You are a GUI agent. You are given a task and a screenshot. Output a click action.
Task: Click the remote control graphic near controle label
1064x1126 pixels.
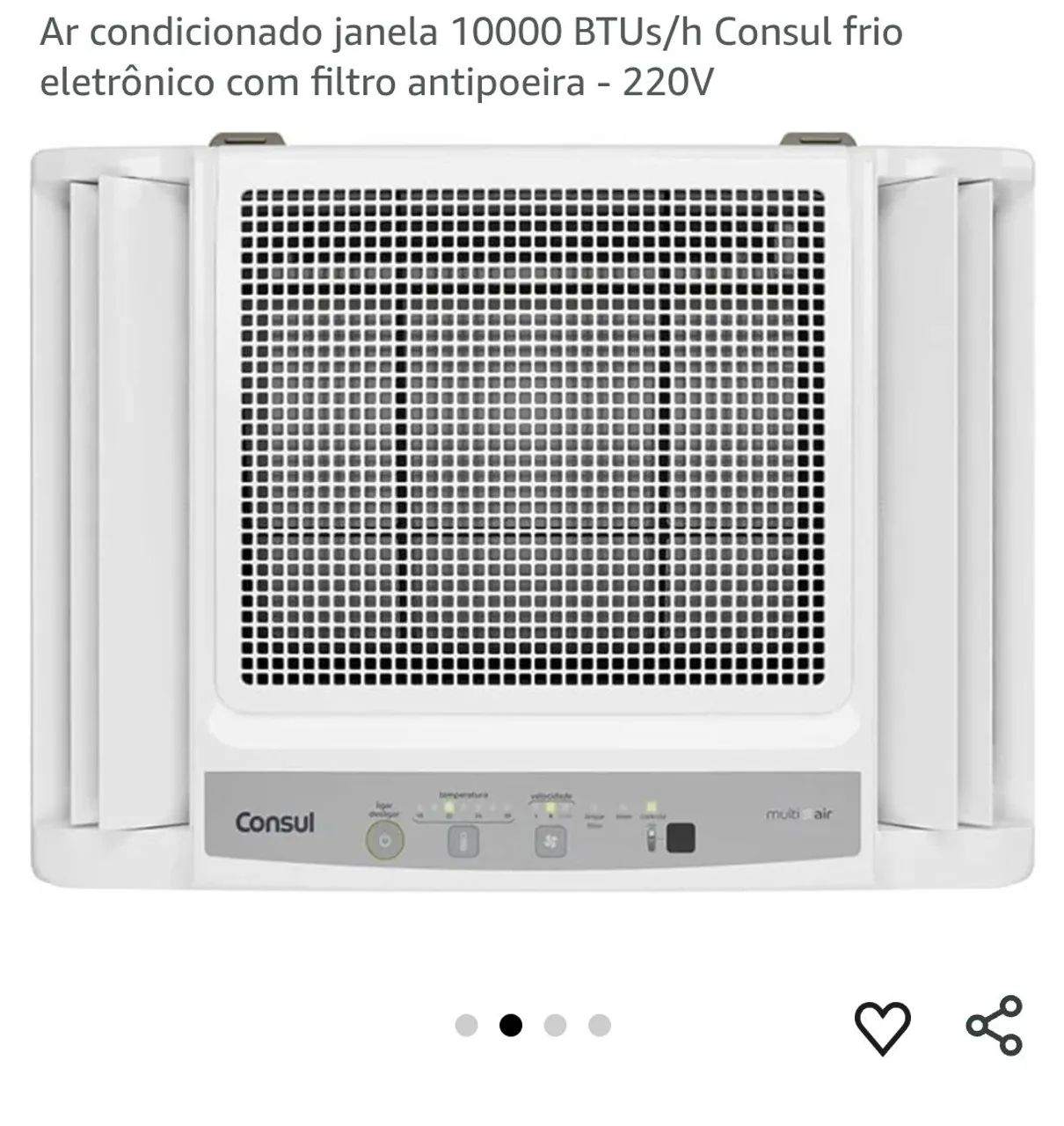651,838
